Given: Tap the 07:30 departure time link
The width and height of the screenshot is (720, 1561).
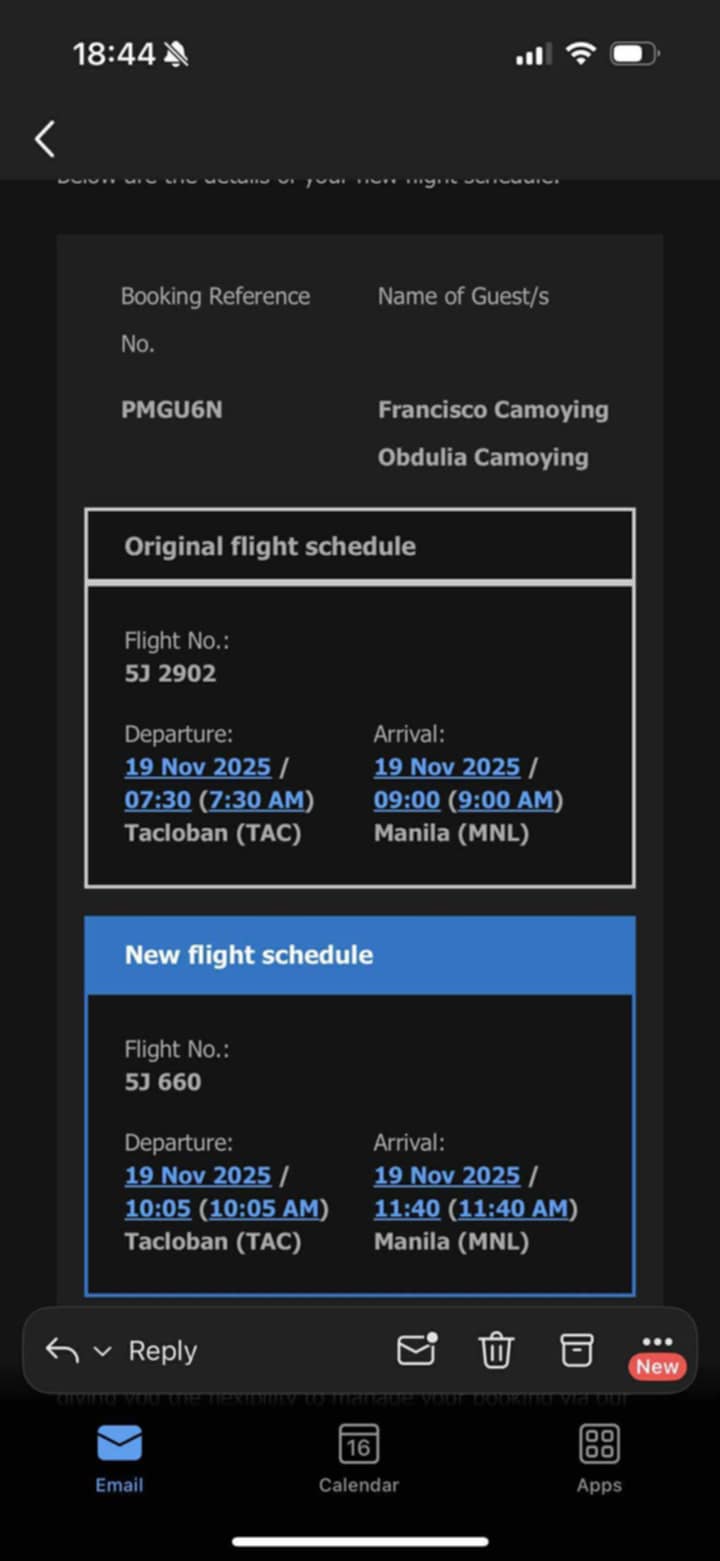Looking at the screenshot, I should [x=157, y=800].
